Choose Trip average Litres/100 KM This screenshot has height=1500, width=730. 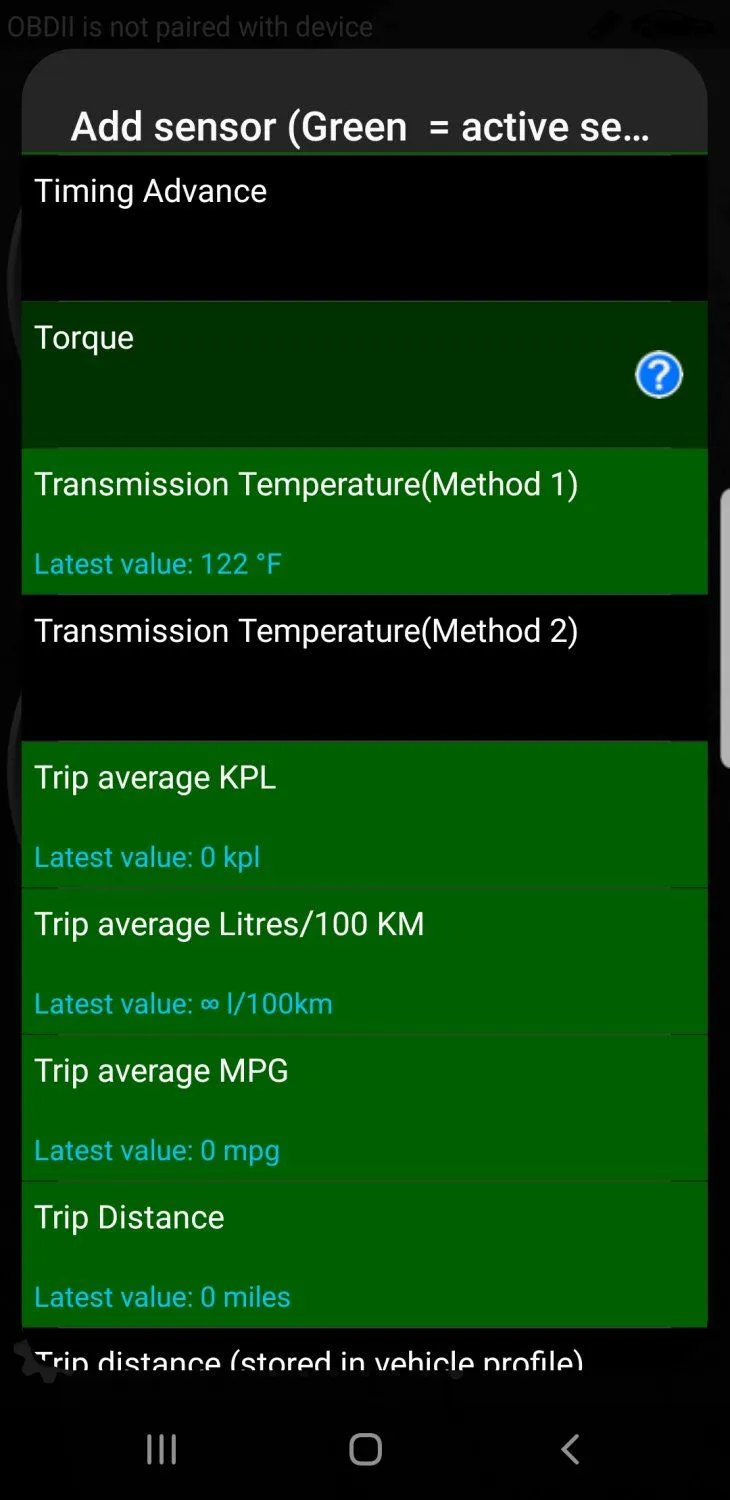pyautogui.click(x=364, y=960)
